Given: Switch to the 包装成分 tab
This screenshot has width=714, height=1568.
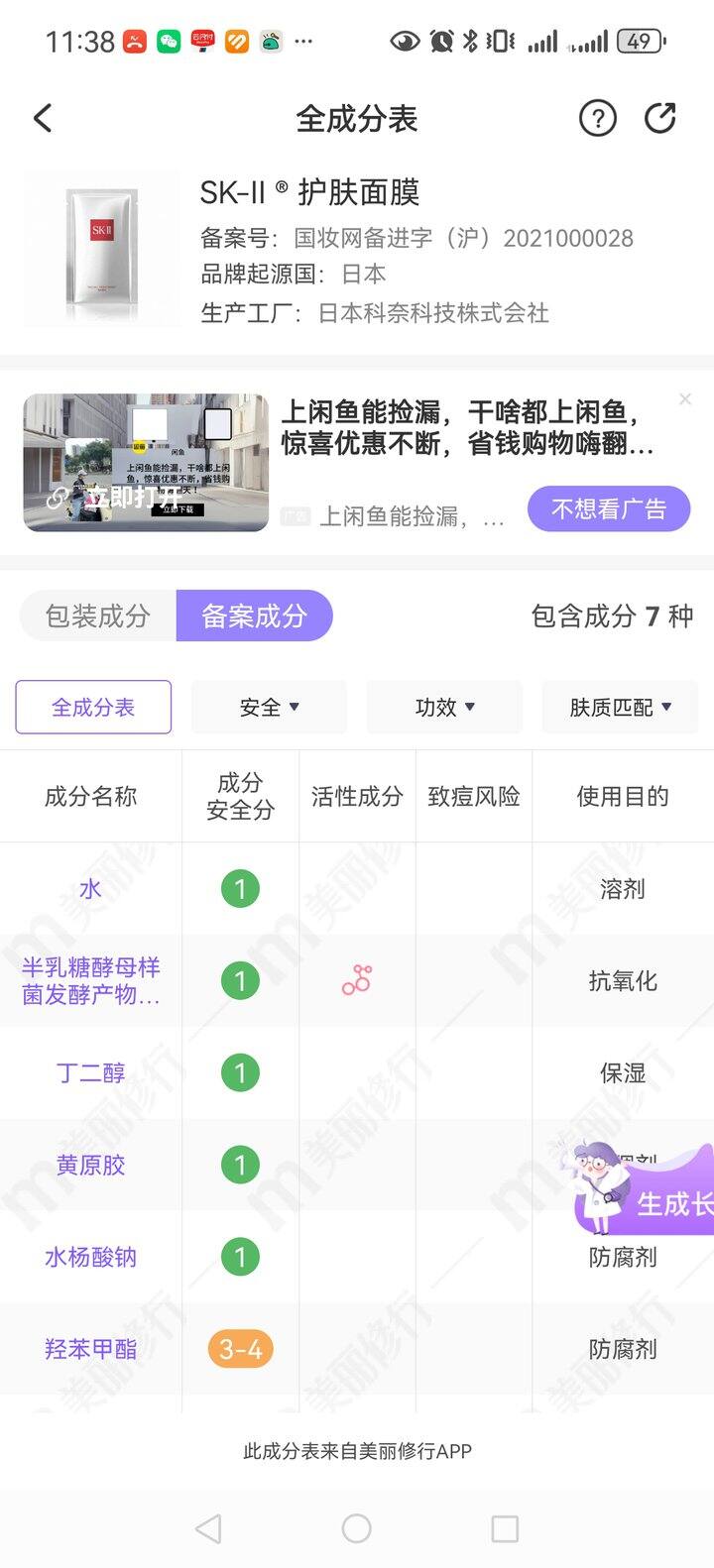Looking at the screenshot, I should (x=97, y=616).
